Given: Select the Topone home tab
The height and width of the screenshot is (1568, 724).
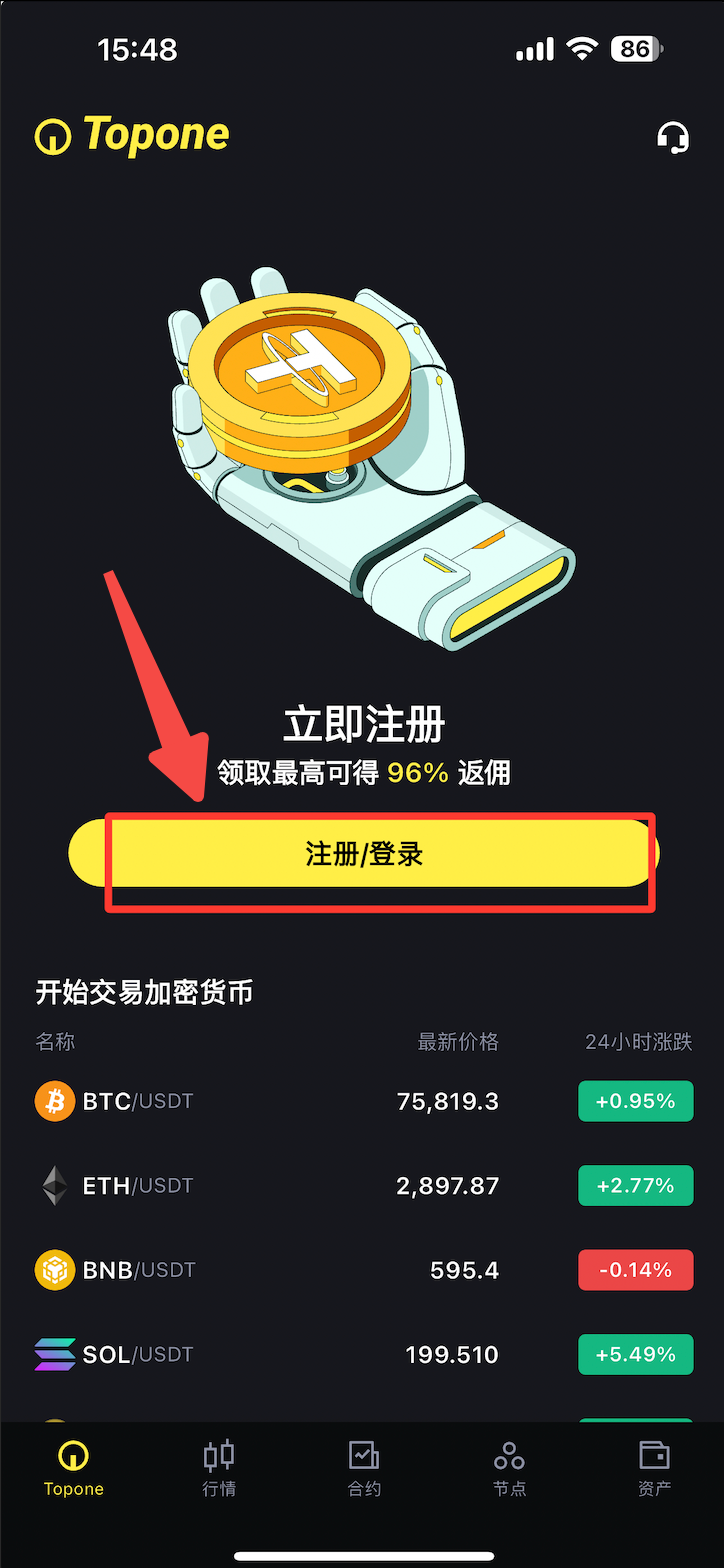Looking at the screenshot, I should tap(73, 1467).
